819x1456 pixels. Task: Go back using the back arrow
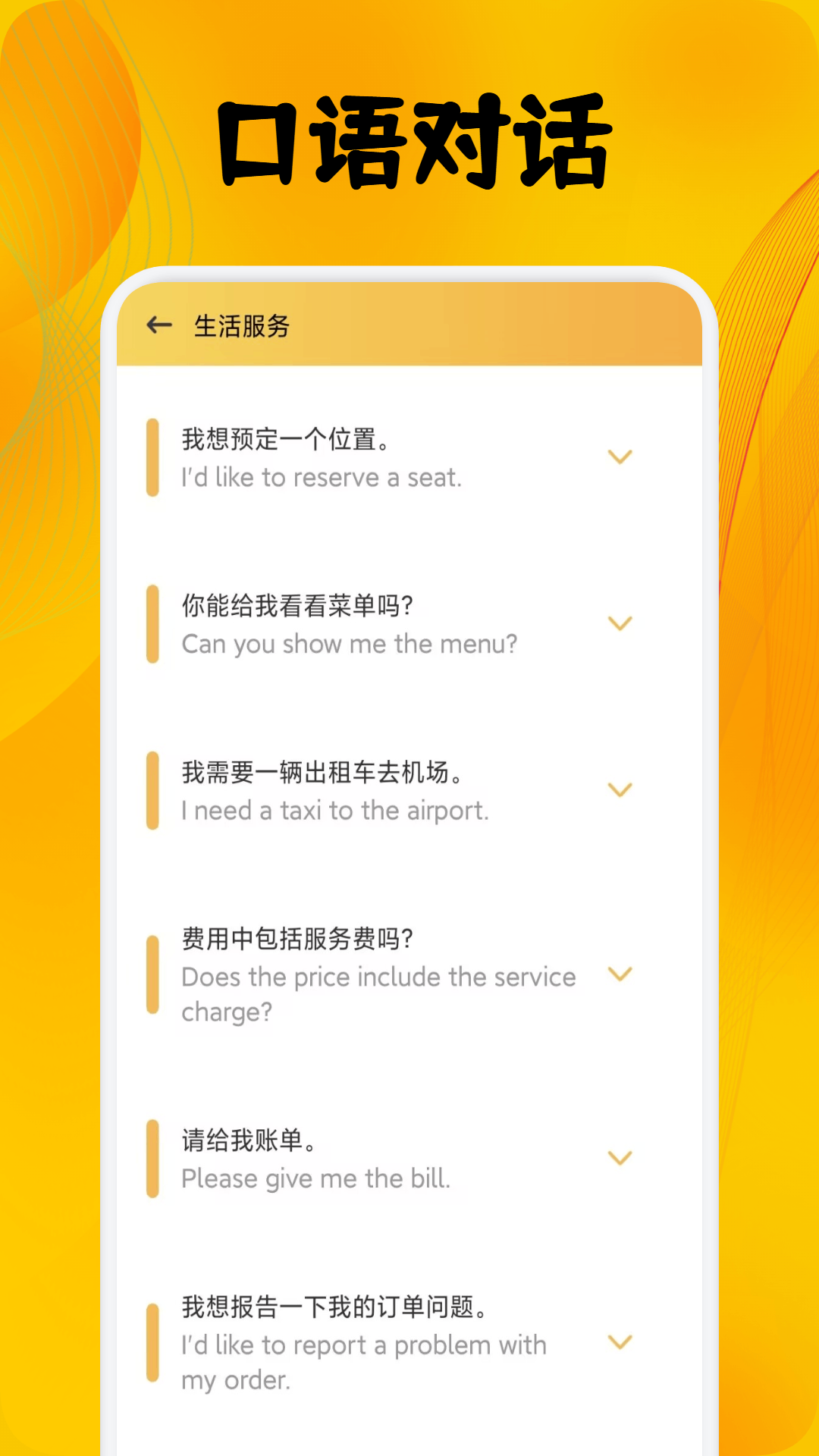[x=160, y=326]
